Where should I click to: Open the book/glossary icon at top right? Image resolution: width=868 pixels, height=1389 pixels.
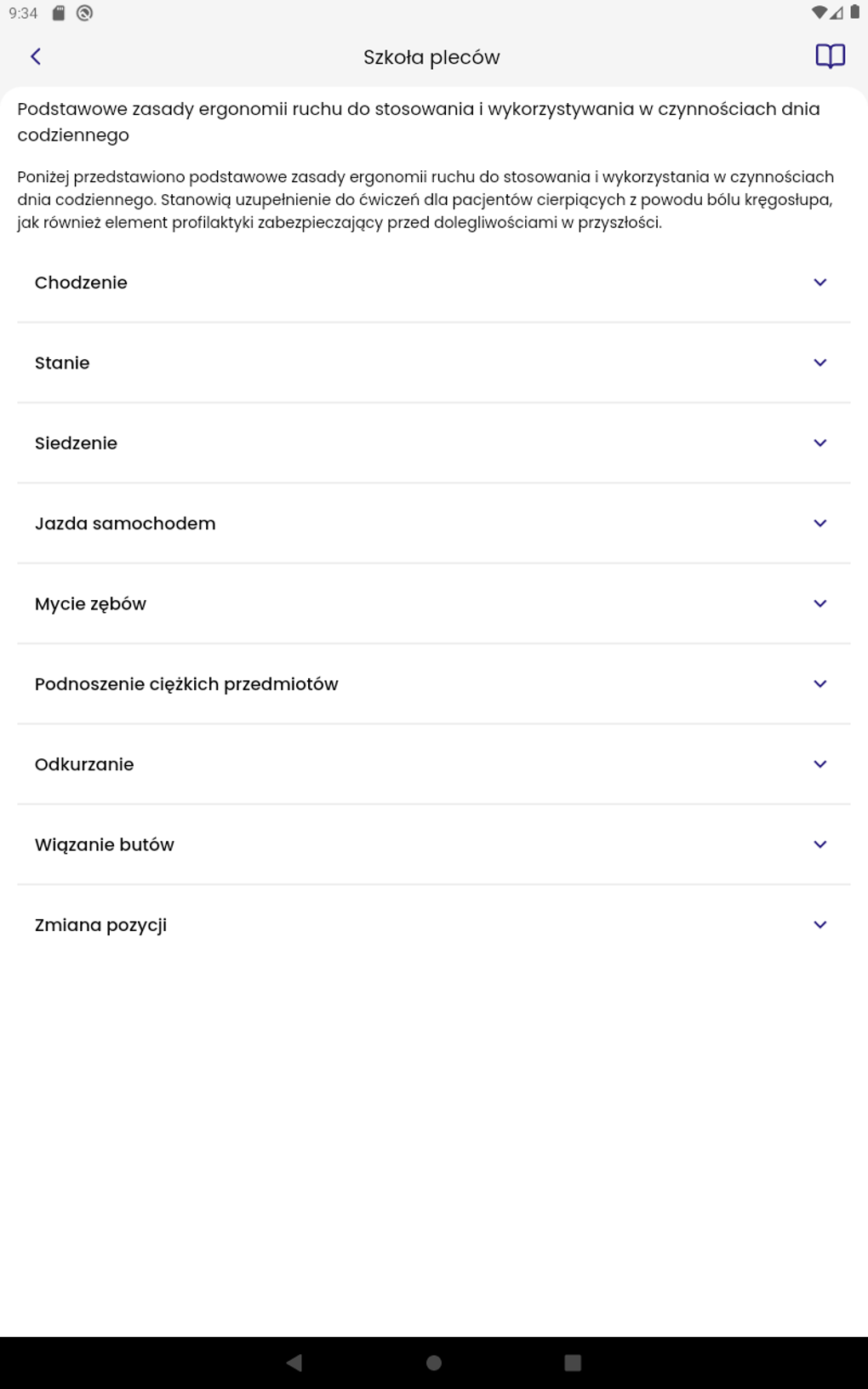[831, 56]
